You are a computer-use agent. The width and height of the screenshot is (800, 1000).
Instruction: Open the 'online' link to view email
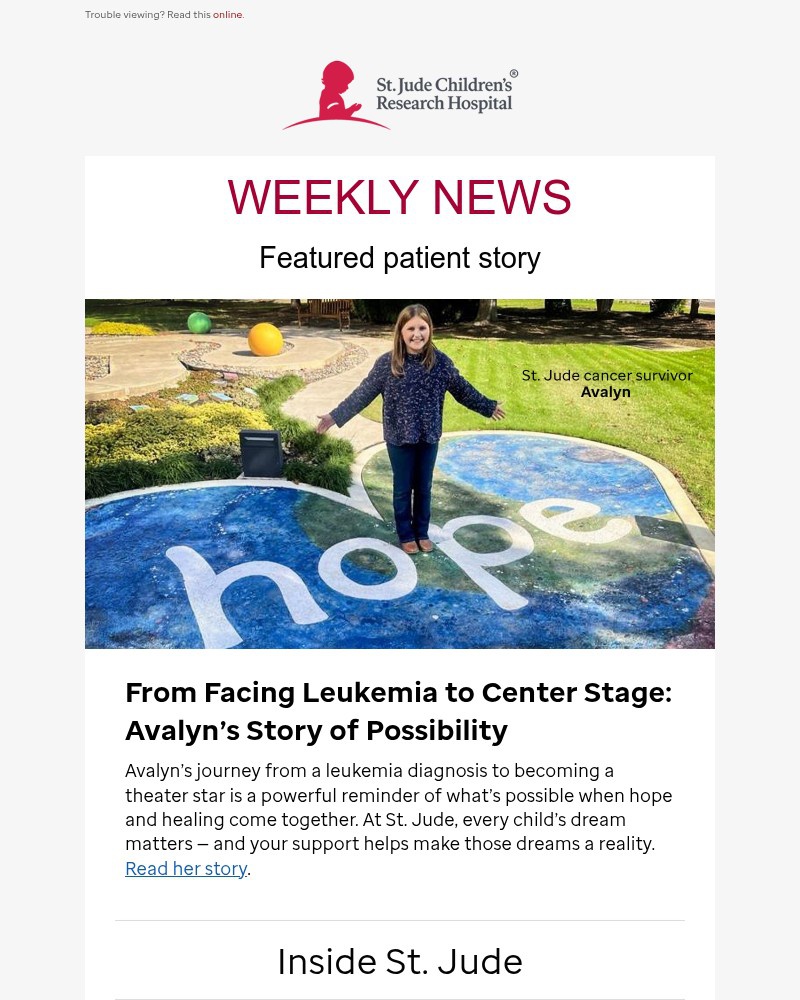tap(227, 15)
